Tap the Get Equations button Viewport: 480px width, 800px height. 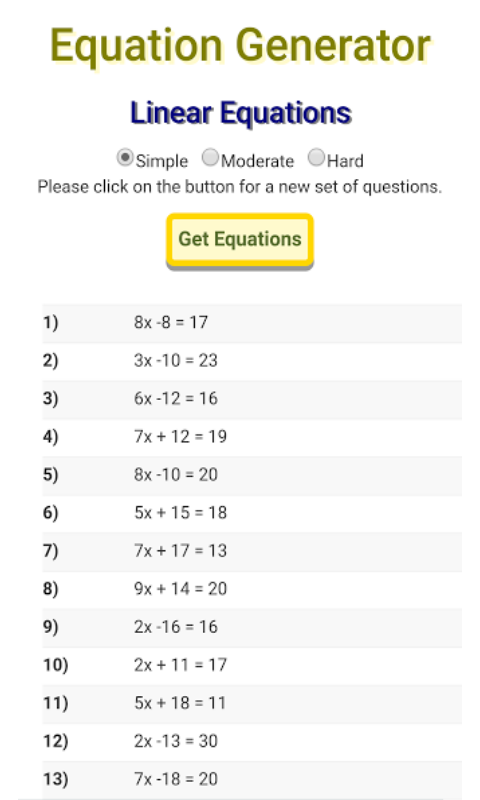pyautogui.click(x=240, y=240)
